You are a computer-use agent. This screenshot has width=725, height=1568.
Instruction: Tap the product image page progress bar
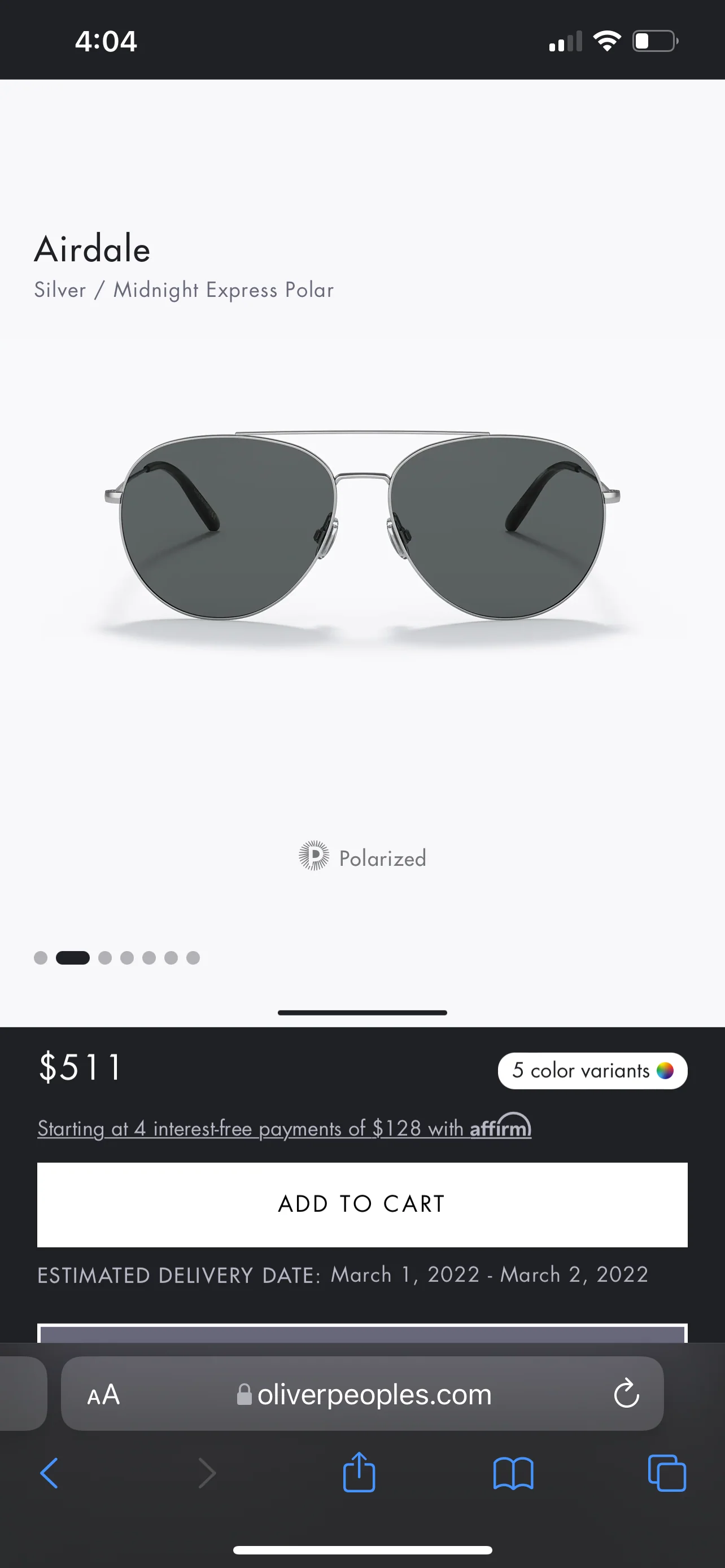click(362, 1011)
